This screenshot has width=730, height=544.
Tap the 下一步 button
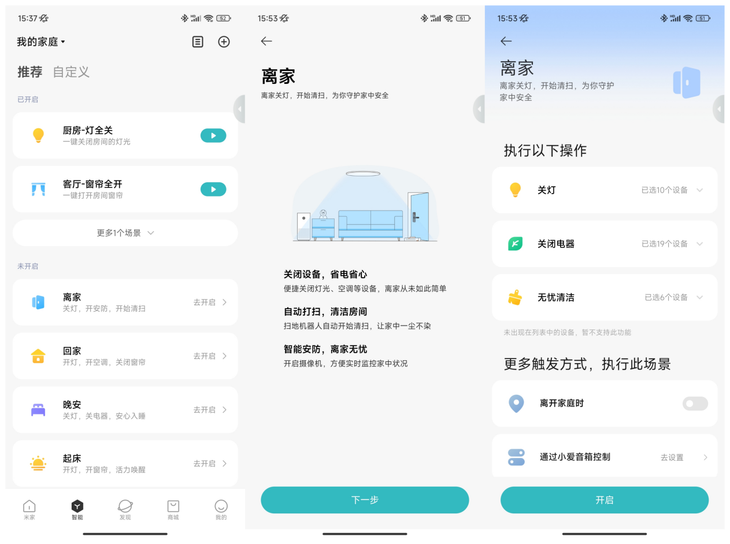365,500
